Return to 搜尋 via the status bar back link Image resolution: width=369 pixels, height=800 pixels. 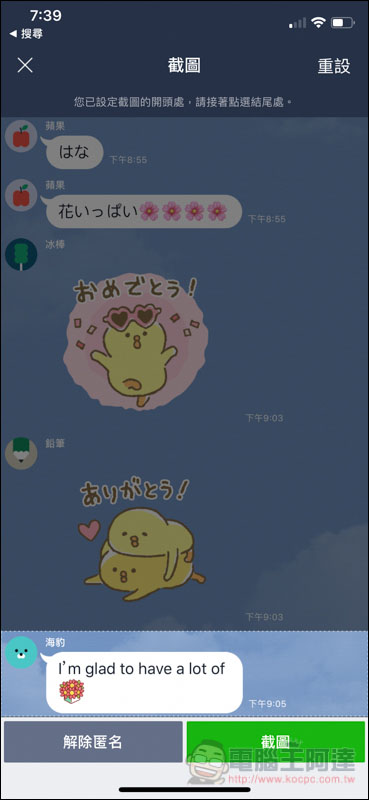[27, 34]
